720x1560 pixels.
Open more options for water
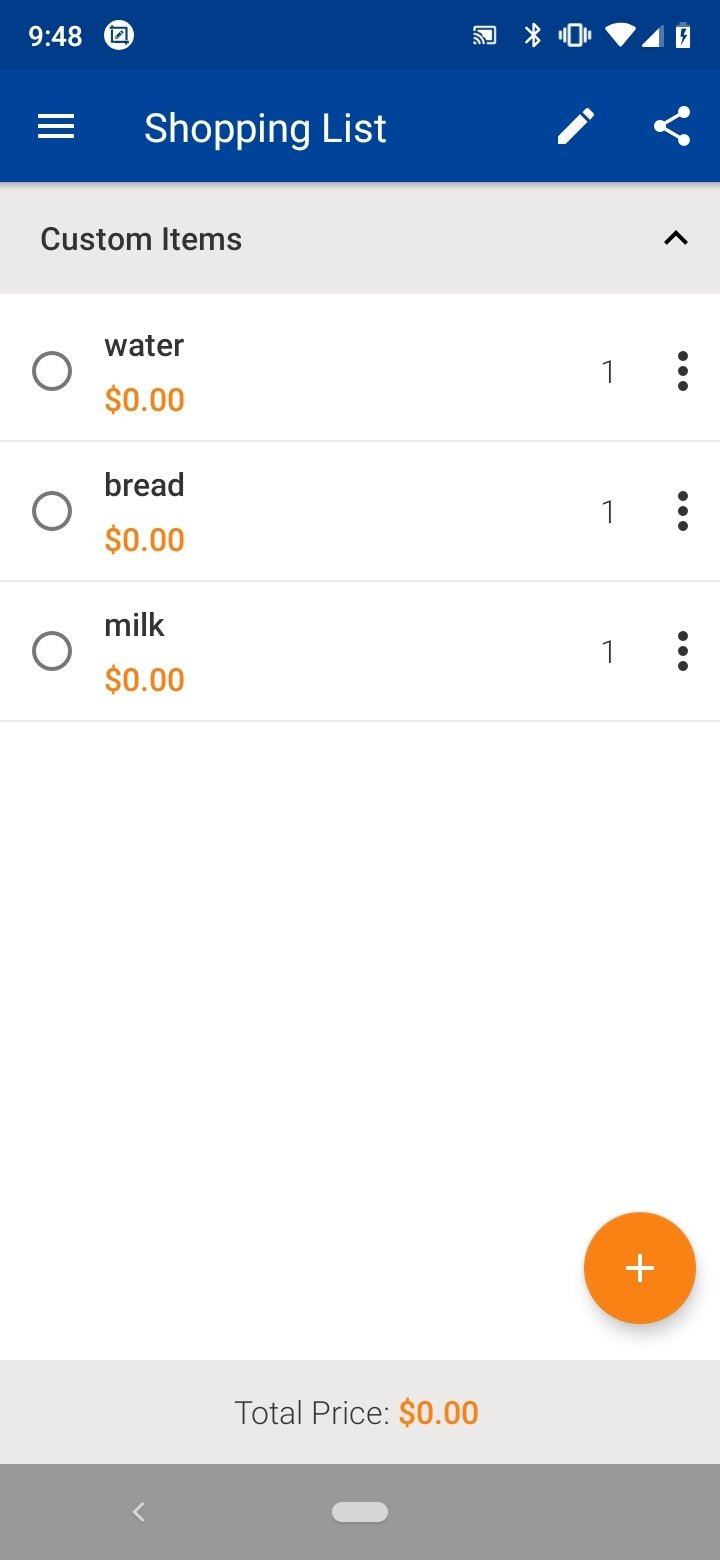pyautogui.click(x=683, y=371)
